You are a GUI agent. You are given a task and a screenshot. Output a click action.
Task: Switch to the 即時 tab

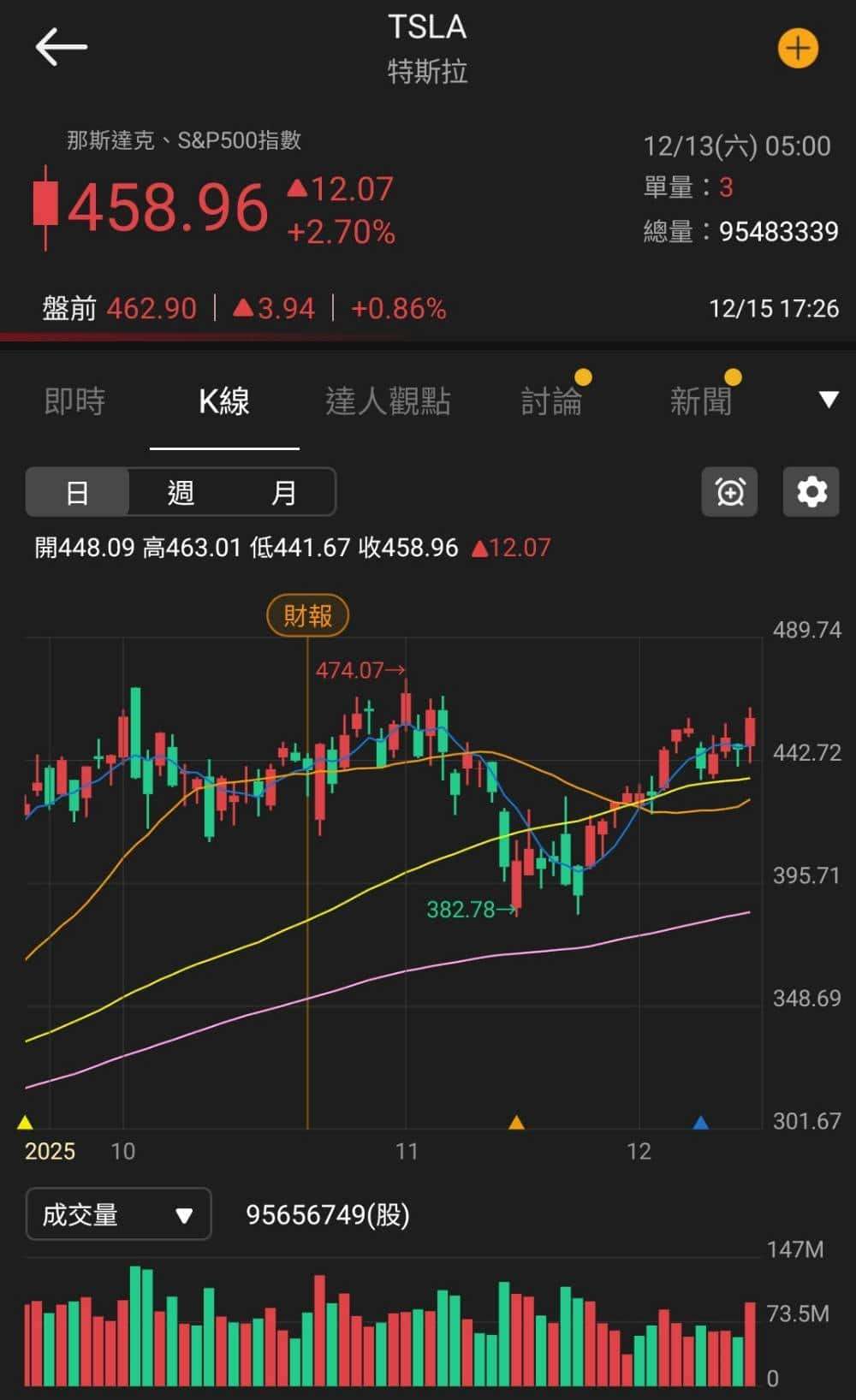(73, 400)
